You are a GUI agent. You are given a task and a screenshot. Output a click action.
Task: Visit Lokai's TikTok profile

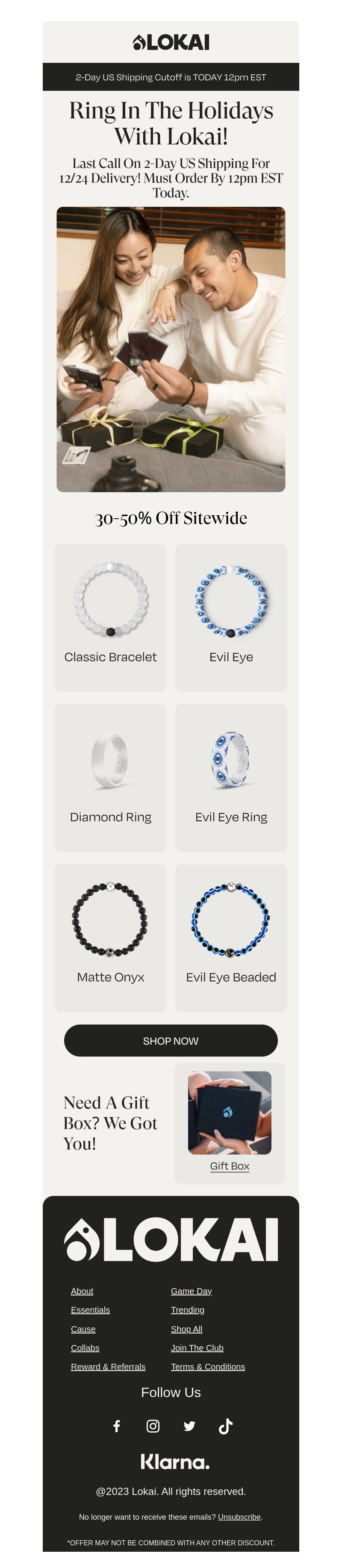click(225, 1426)
